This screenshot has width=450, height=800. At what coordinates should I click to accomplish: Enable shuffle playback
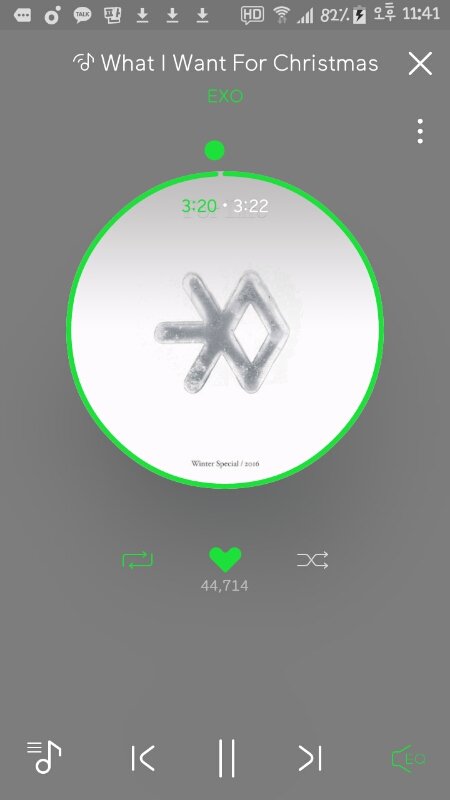coord(312,560)
